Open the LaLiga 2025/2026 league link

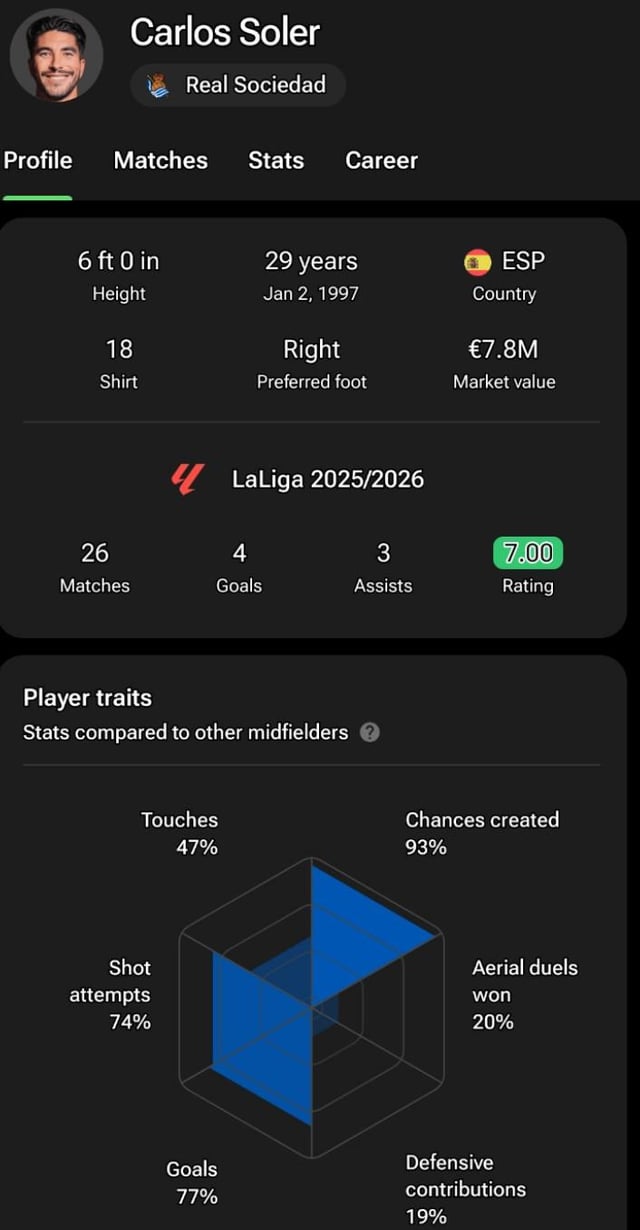[x=310, y=479]
